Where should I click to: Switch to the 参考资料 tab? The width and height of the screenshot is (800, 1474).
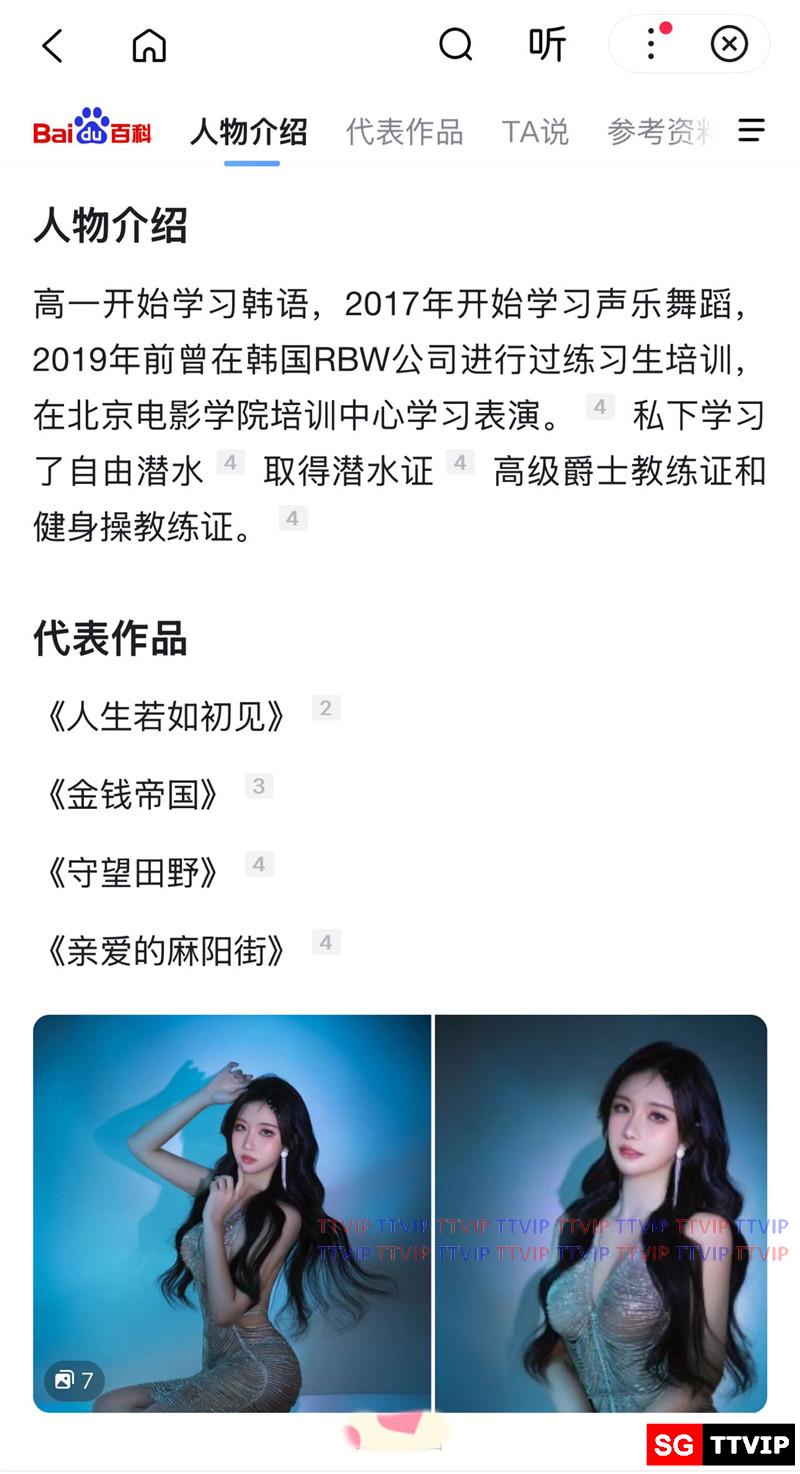[x=660, y=131]
